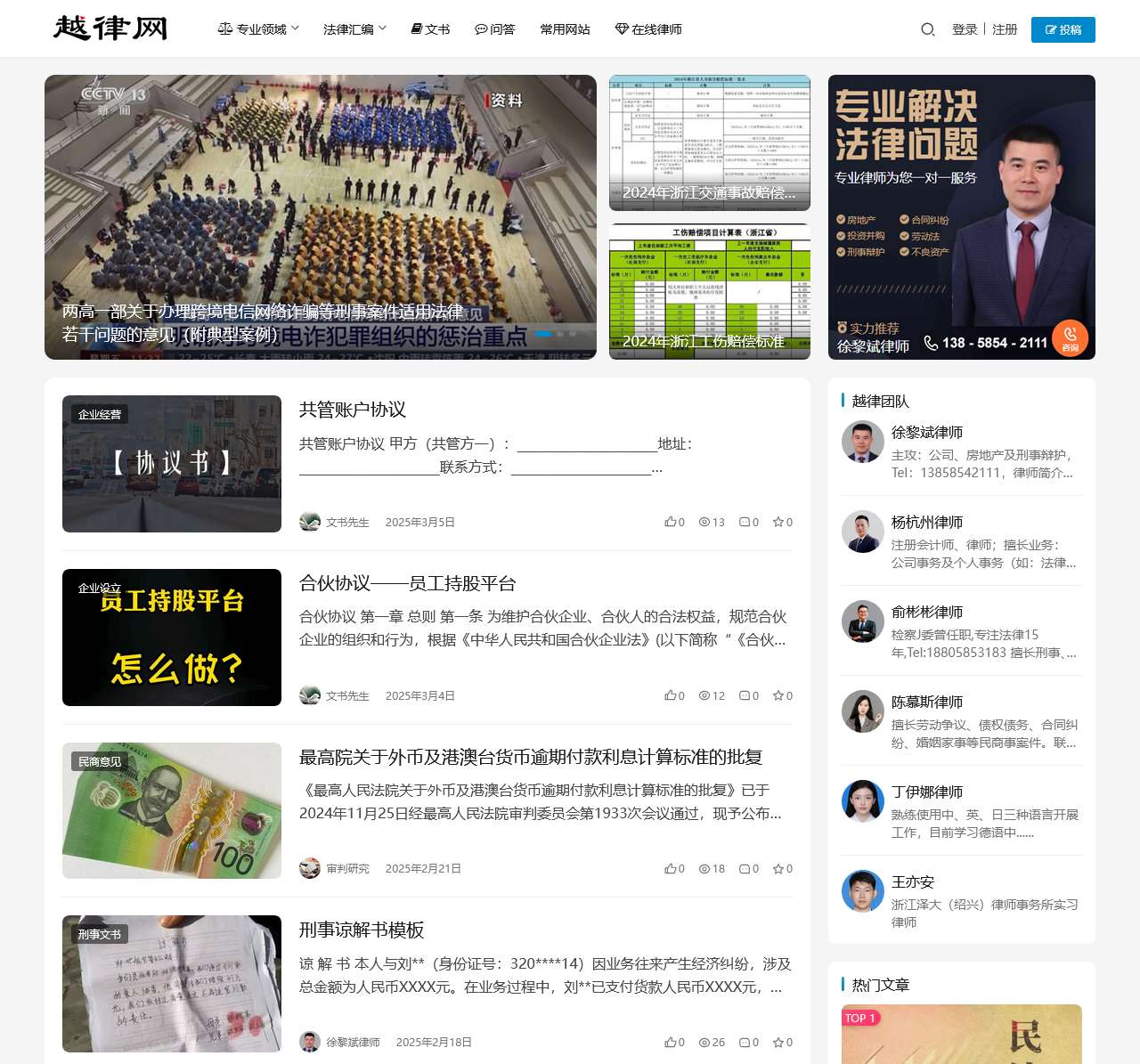Viewport: 1140px width, 1064px height.
Task: Click the blue 投稿 button
Action: 1063,29
